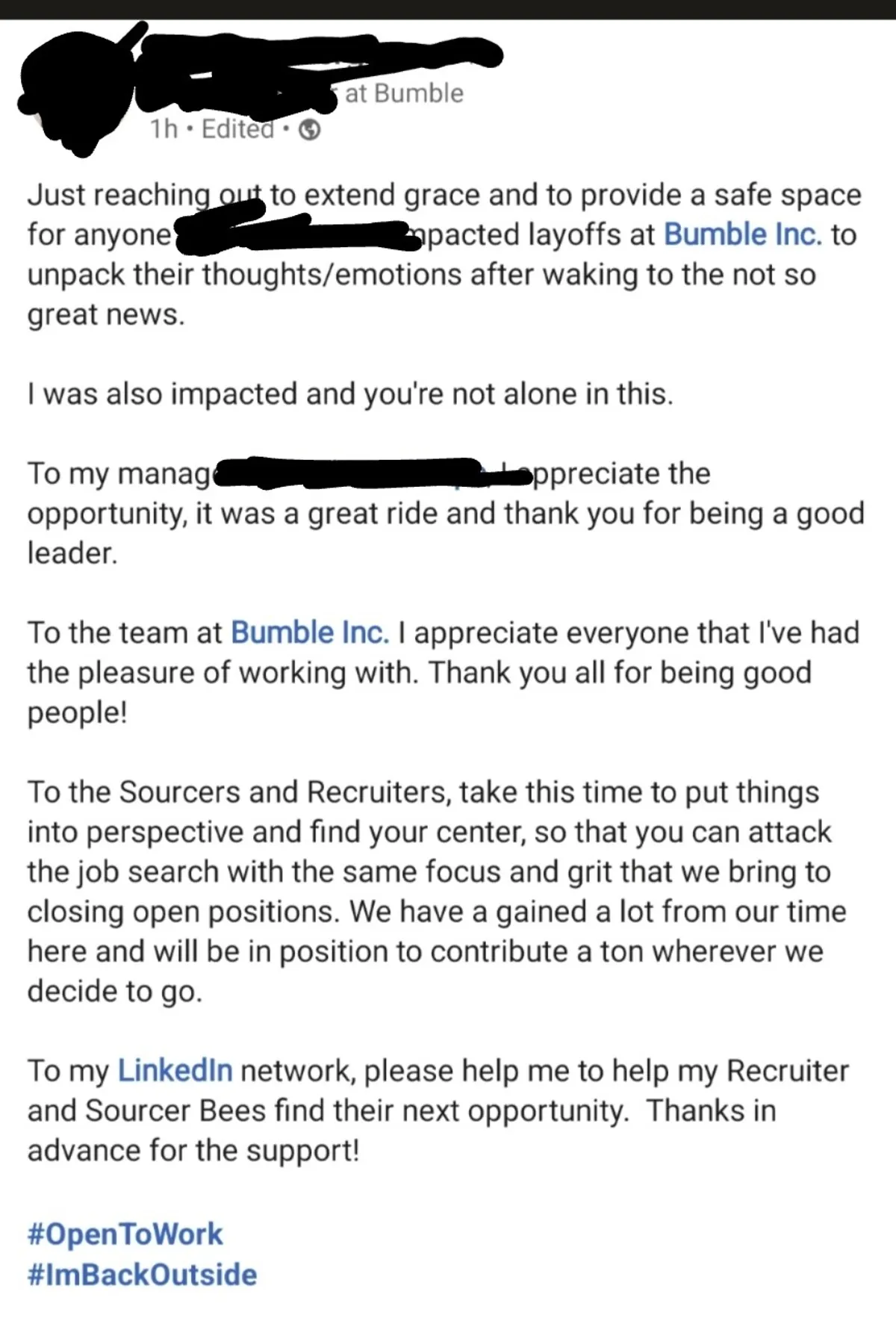Open Bumble Inc. link after "To the team at"
Image resolution: width=896 pixels, height=1318 pixels.
click(x=310, y=632)
